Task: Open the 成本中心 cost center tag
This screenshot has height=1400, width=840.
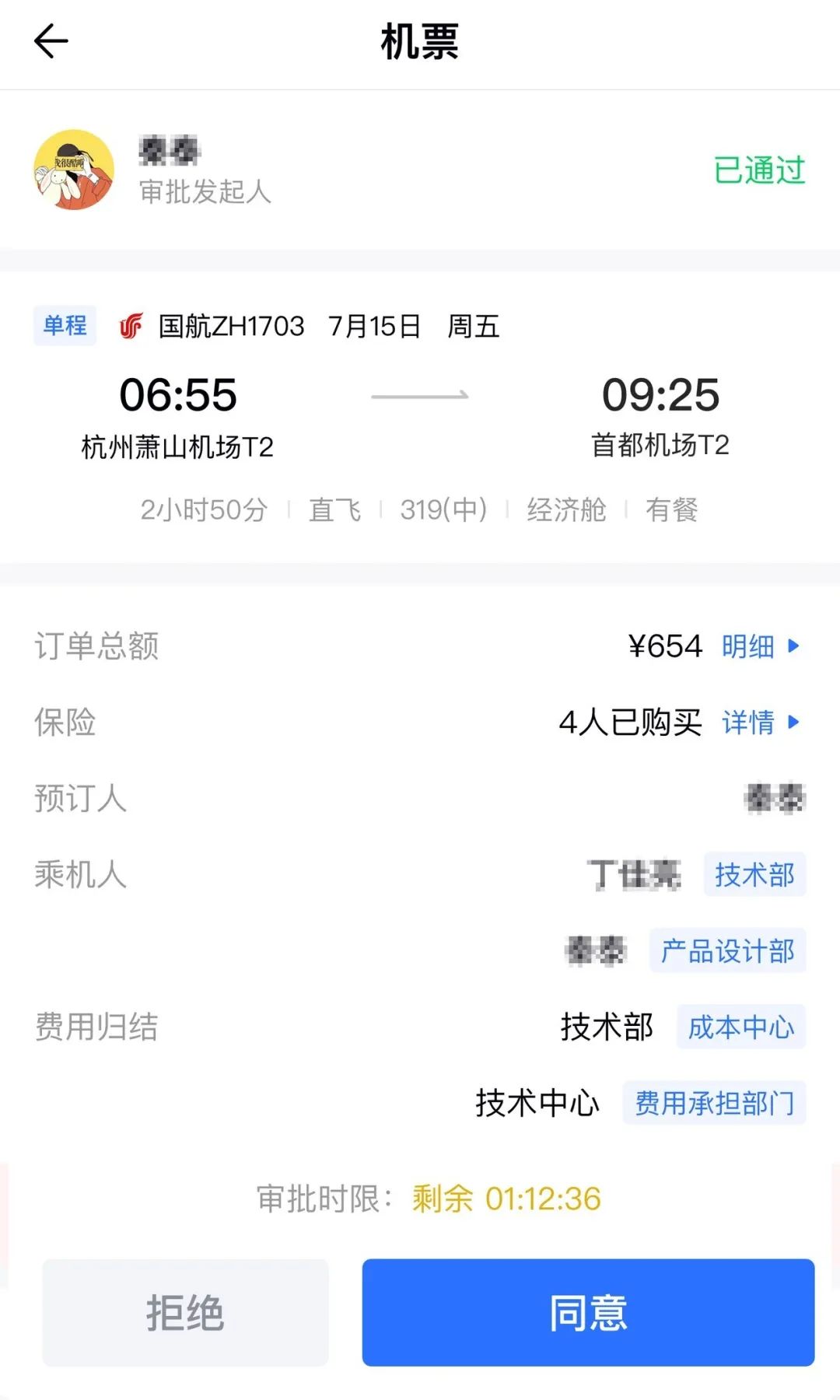Action: 740,1027
